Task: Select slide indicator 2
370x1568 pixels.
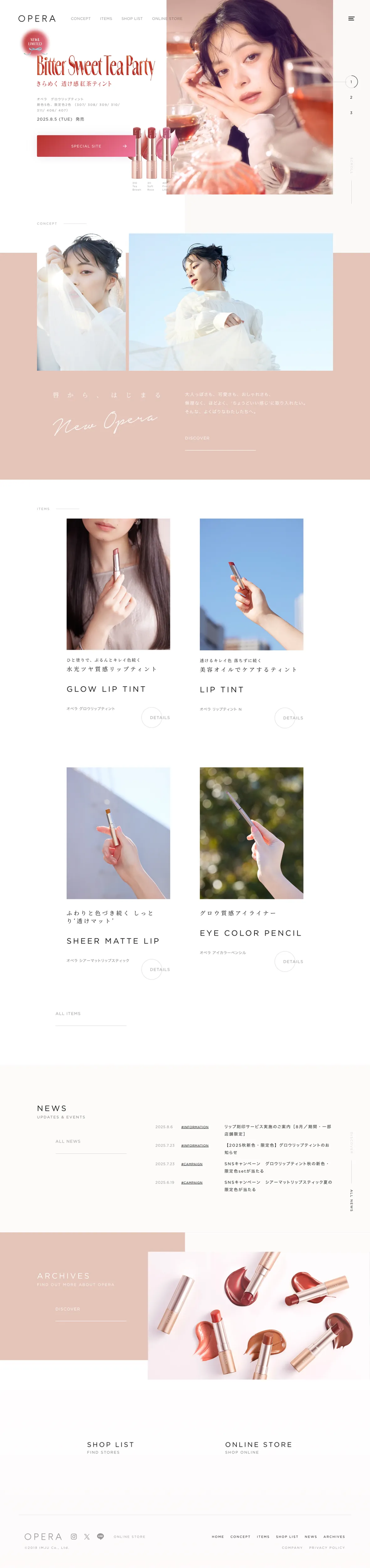Action: point(351,98)
